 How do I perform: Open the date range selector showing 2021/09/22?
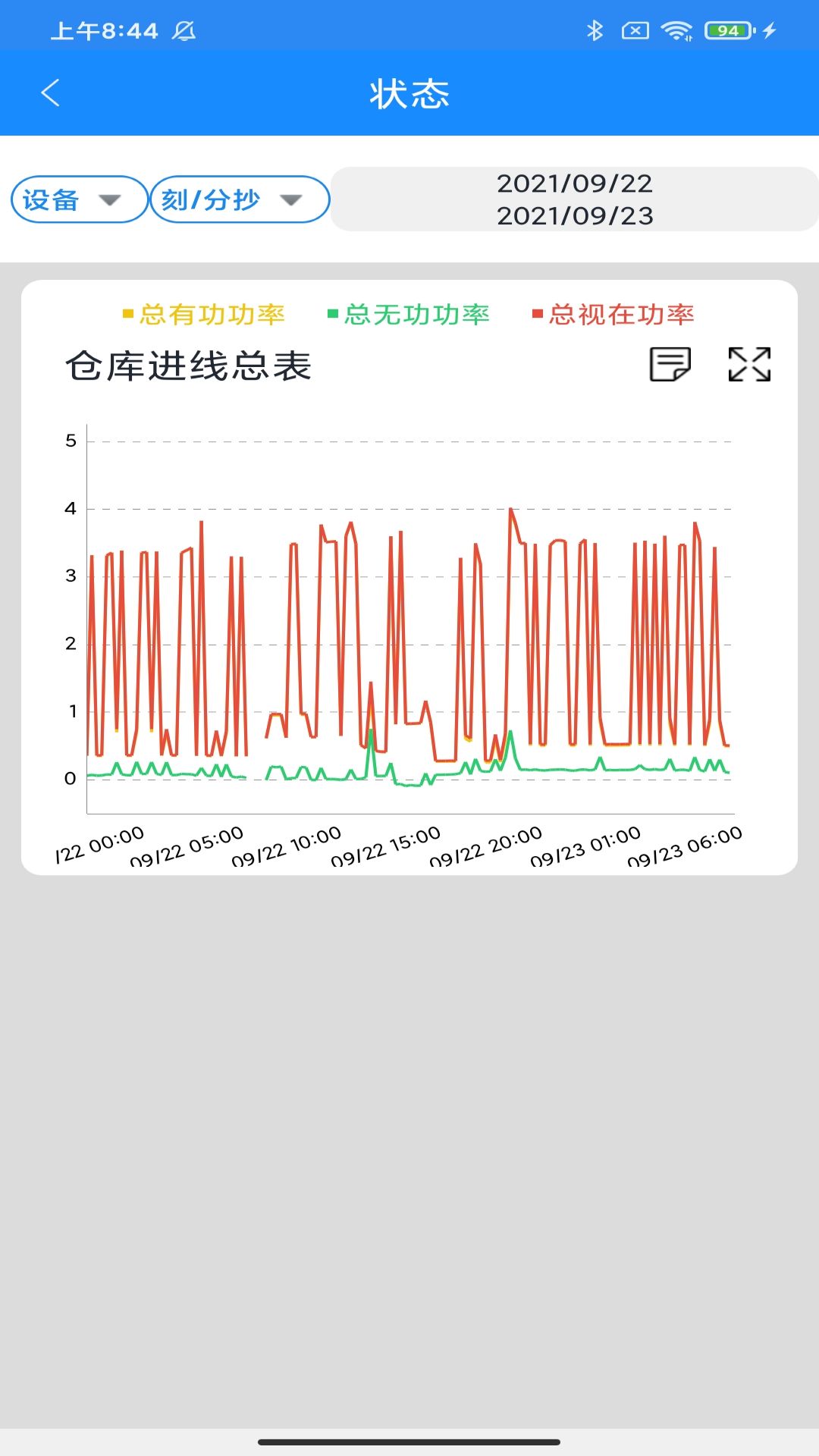[575, 199]
